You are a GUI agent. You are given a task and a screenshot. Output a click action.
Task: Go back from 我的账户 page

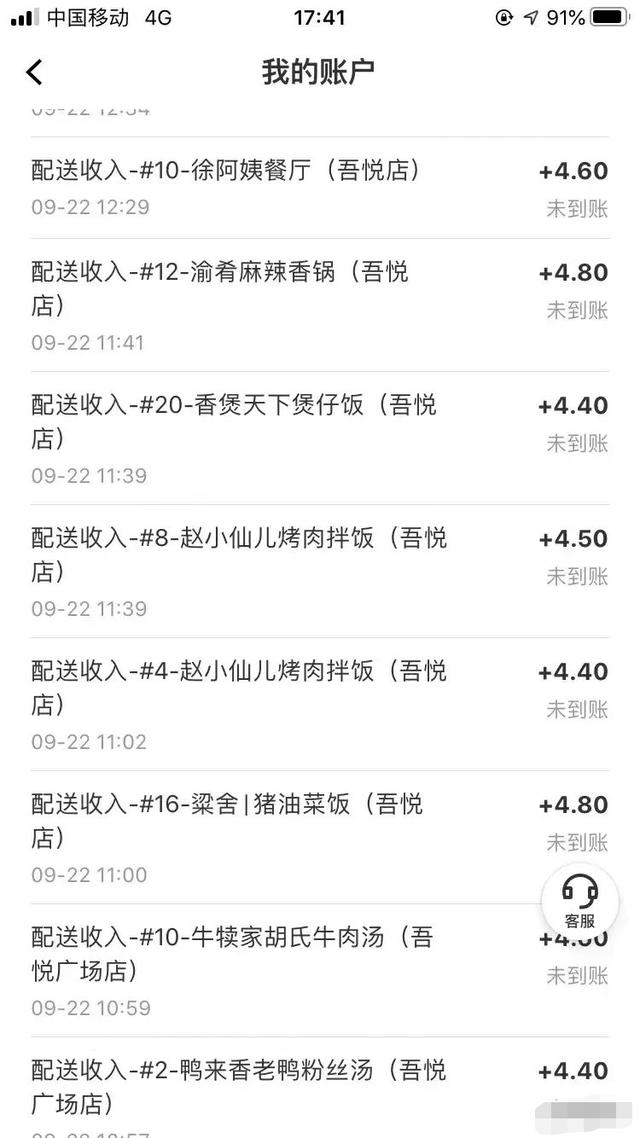coord(34,72)
